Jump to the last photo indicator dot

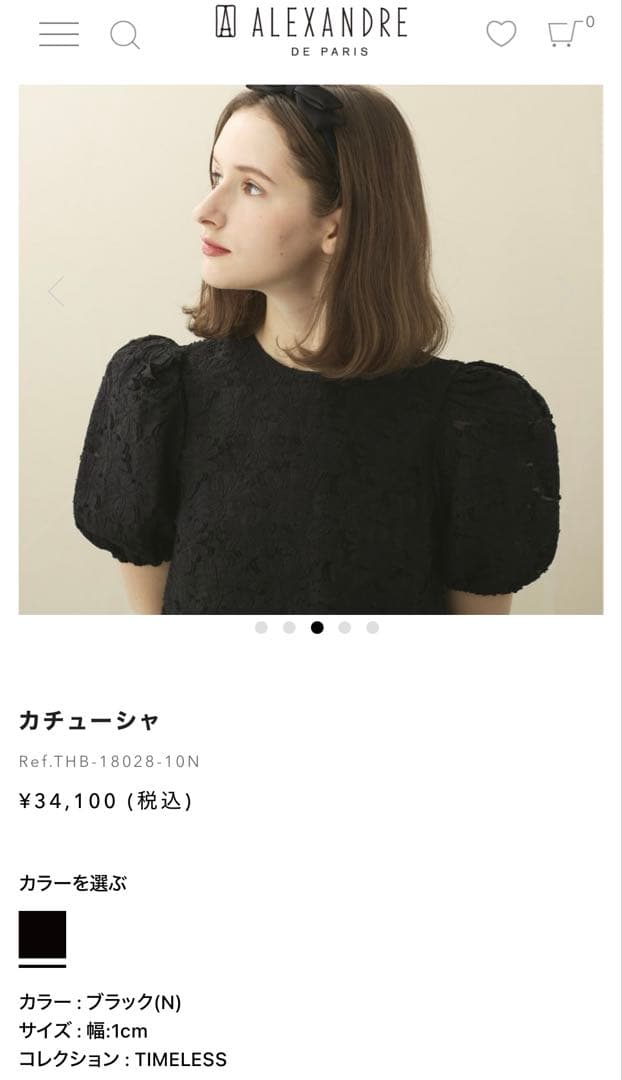[372, 628]
